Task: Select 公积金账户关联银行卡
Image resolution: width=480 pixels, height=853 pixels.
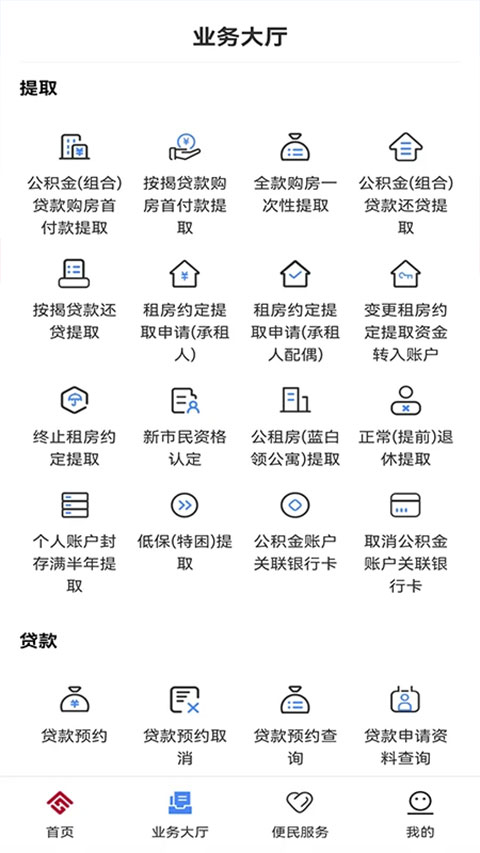Action: click(x=295, y=531)
